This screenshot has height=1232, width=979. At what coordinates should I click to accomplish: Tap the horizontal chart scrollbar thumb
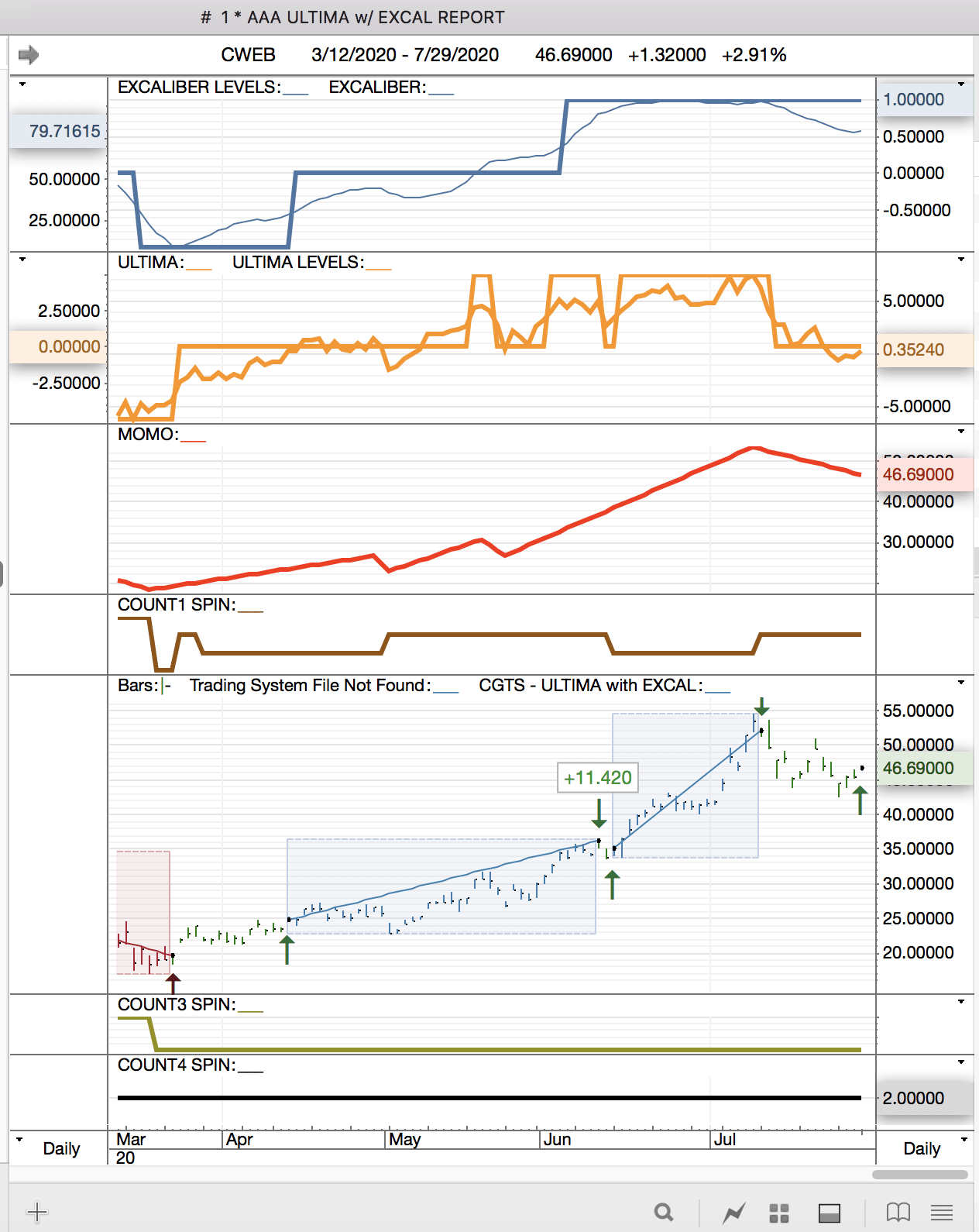pos(919,1175)
